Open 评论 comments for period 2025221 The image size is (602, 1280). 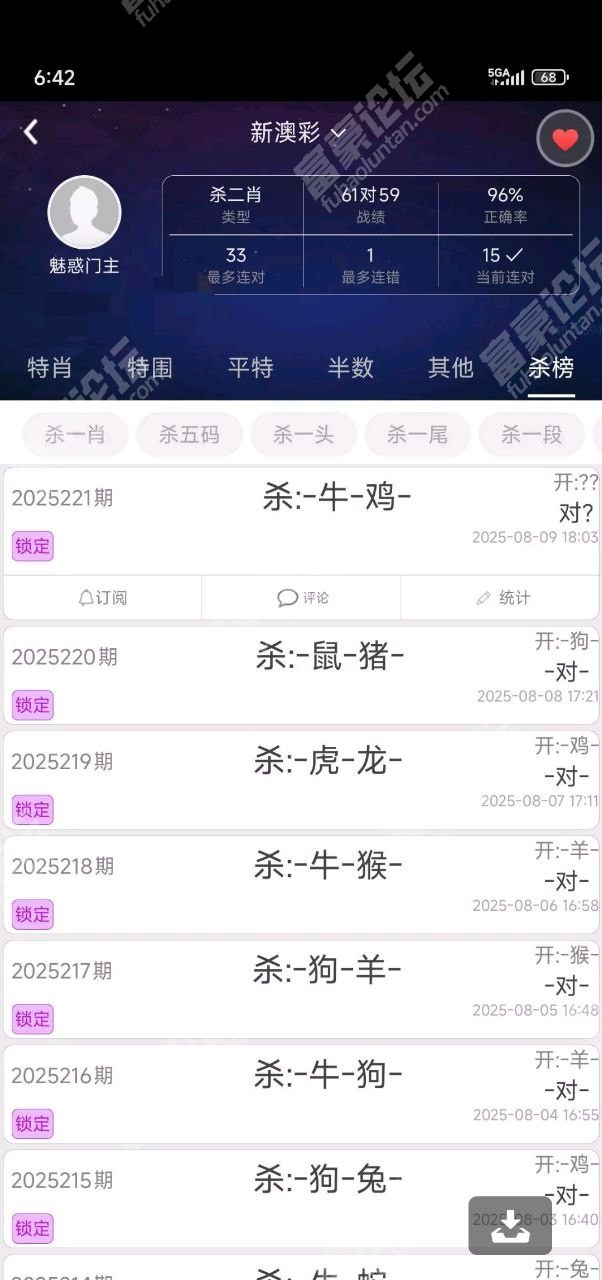point(302,597)
